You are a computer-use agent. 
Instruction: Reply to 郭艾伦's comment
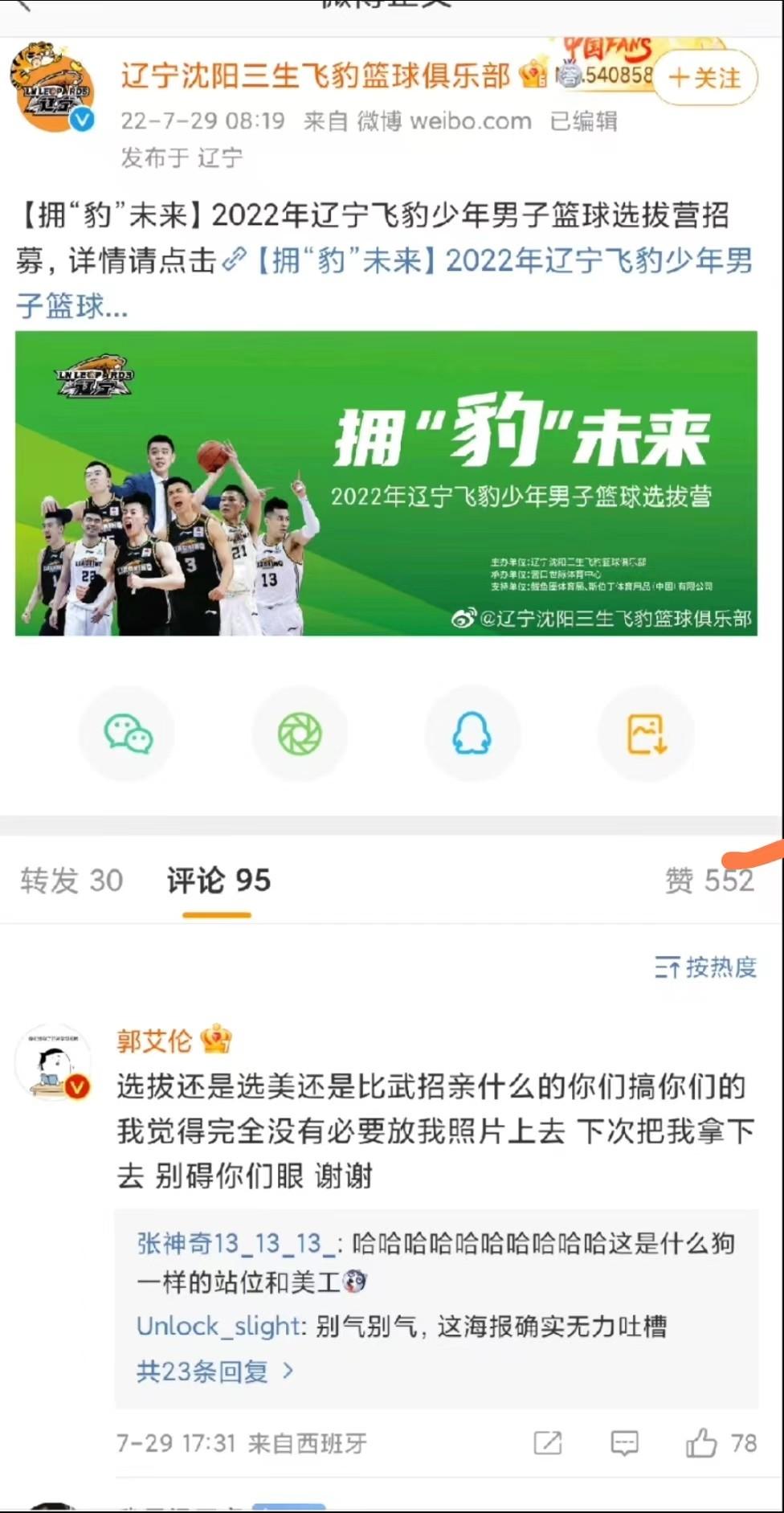(x=624, y=1443)
